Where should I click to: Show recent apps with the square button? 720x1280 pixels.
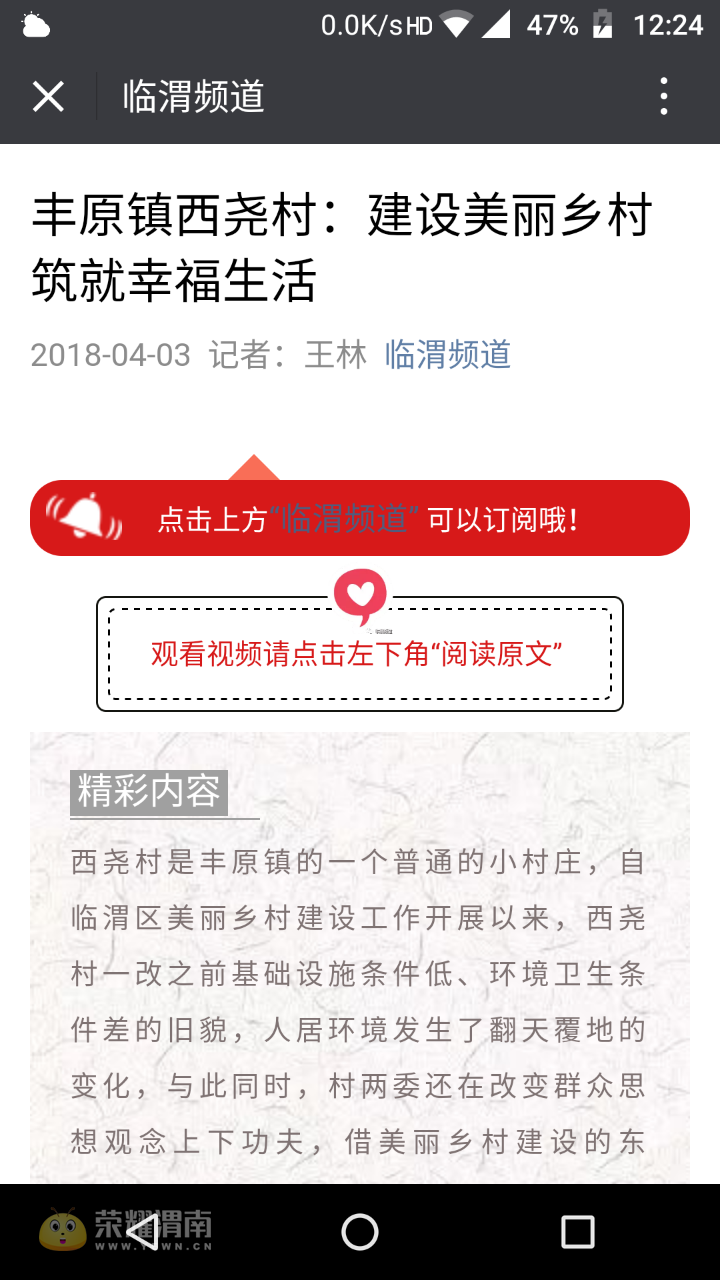point(577,1232)
